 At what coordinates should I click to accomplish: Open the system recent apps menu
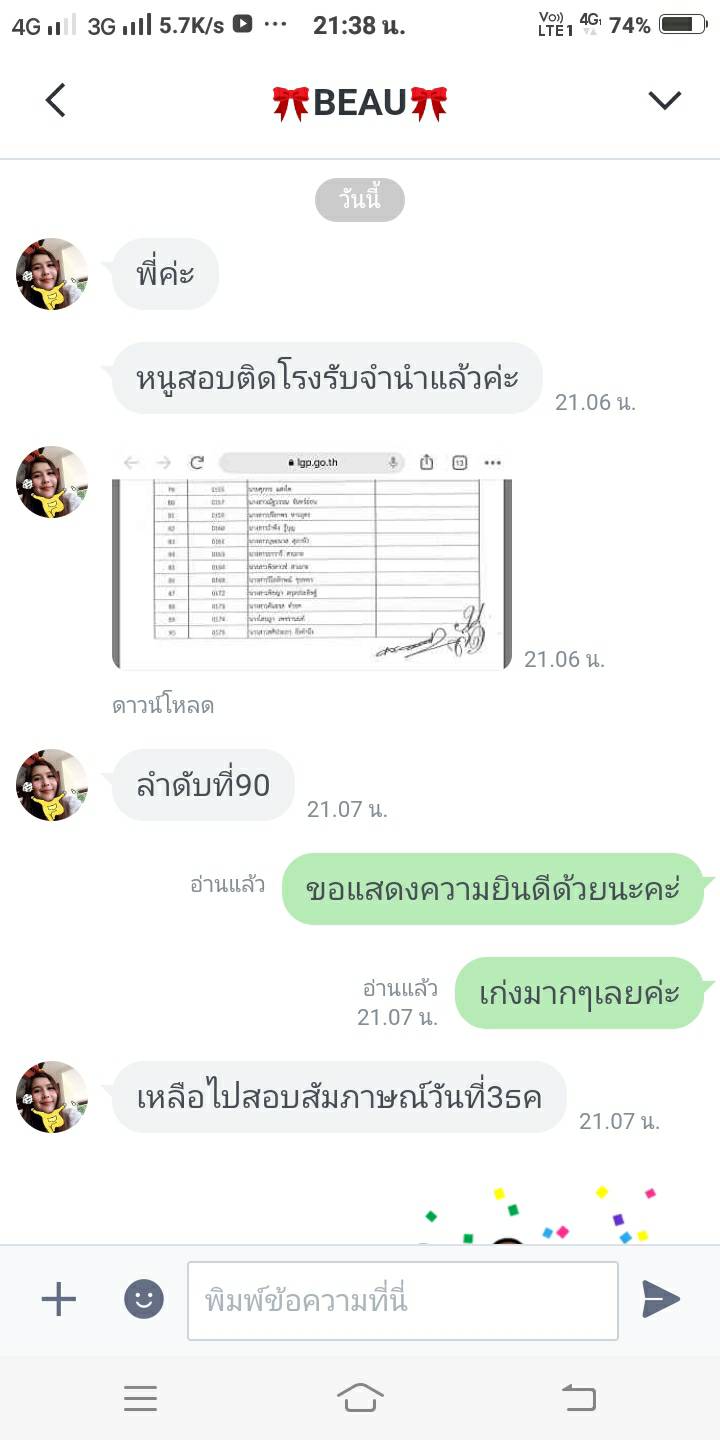pyautogui.click(x=141, y=1398)
